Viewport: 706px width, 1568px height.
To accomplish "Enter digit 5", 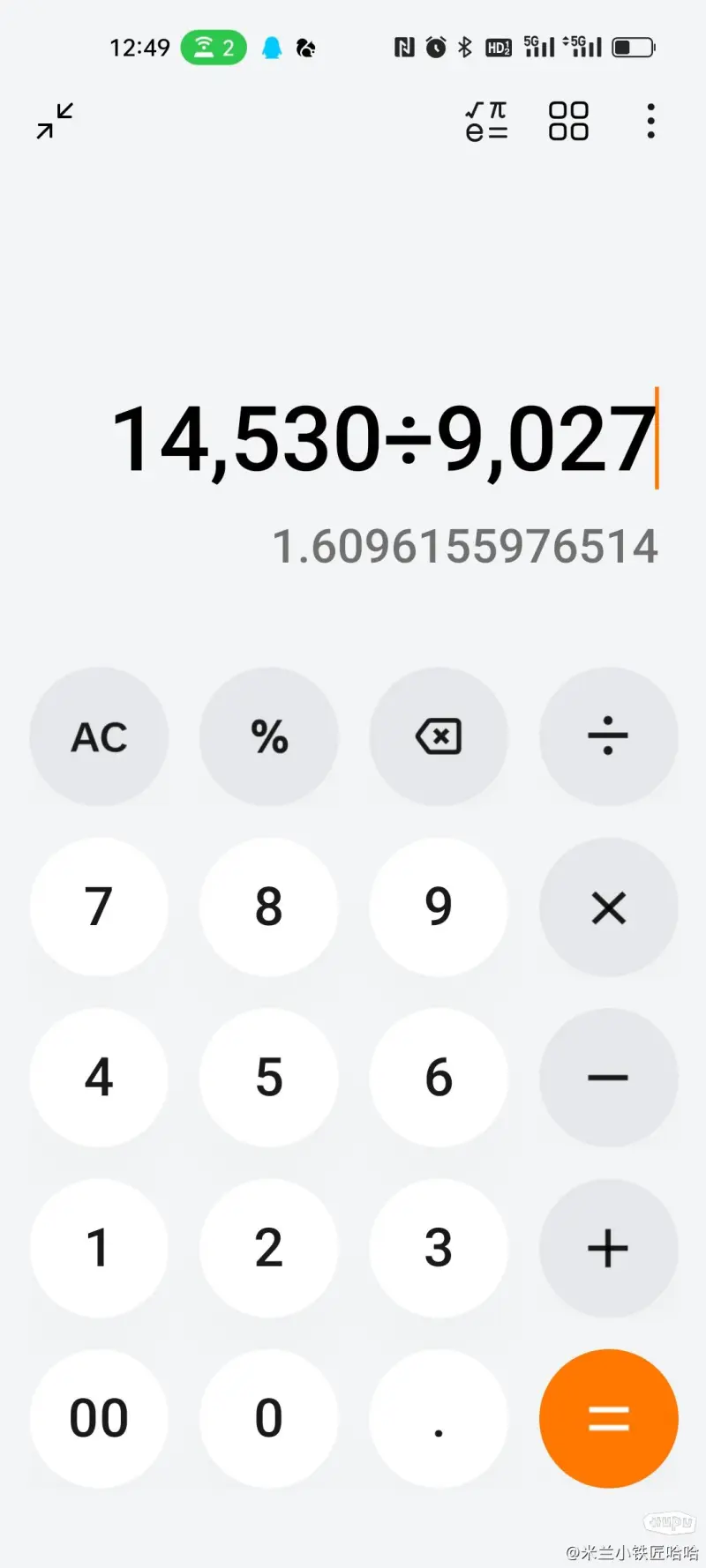I will [269, 1077].
